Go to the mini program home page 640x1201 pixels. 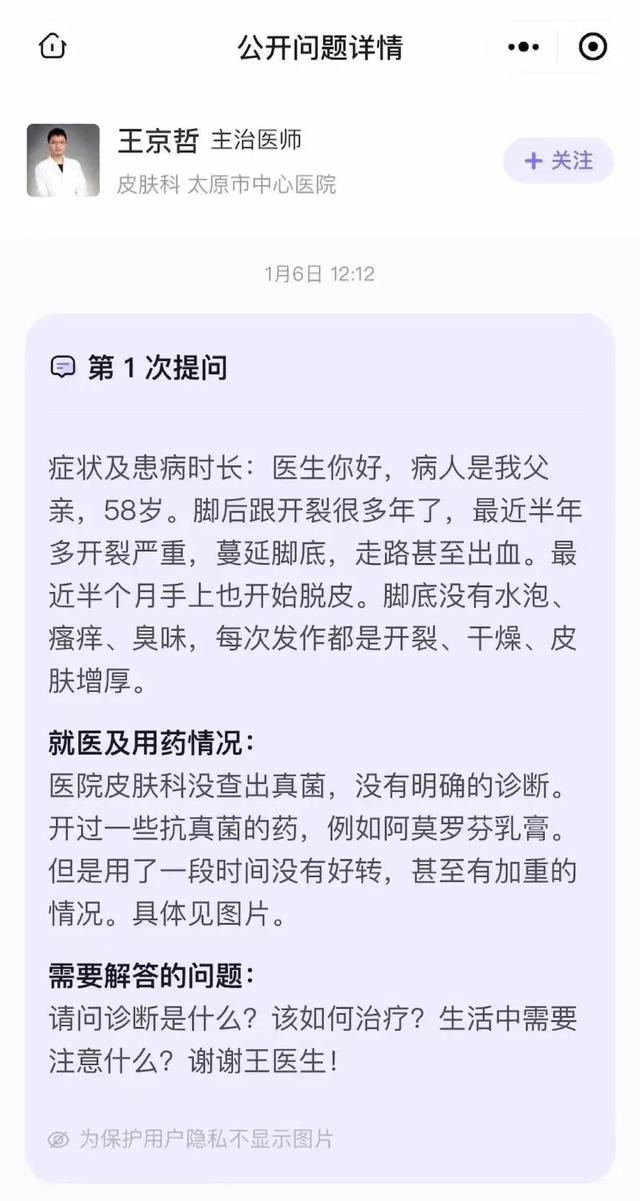(52, 47)
